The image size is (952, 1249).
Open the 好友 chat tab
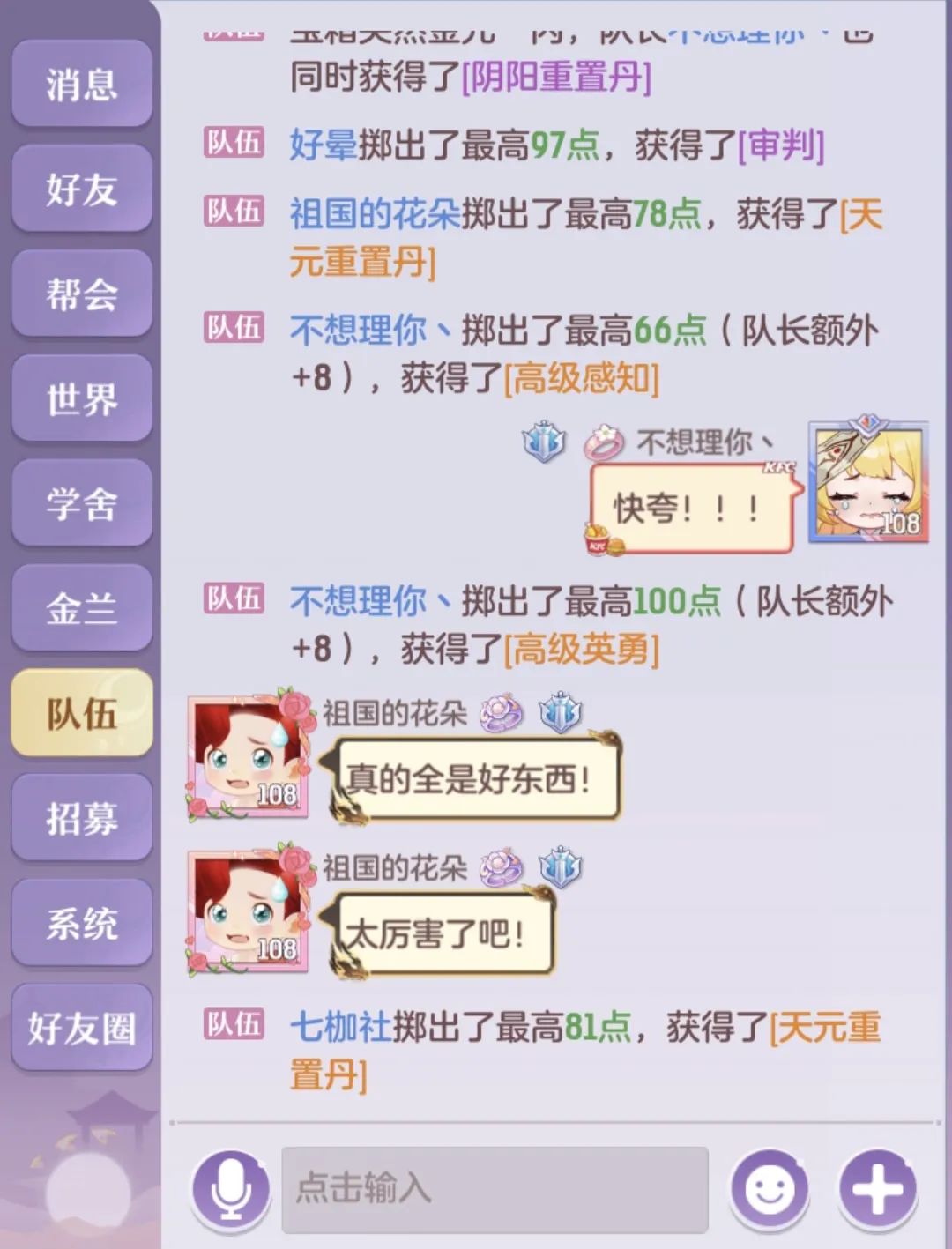click(81, 189)
